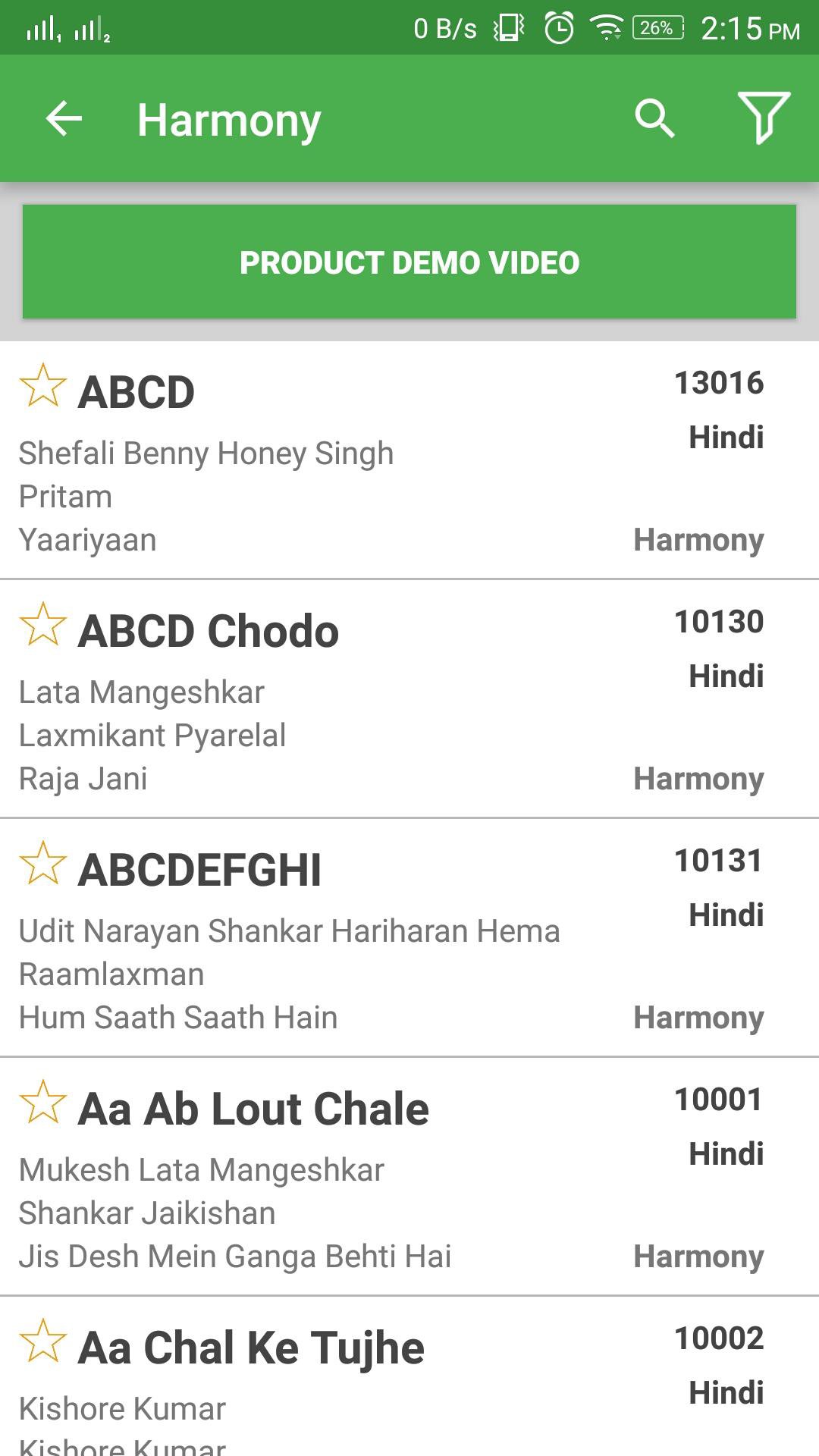Star the song ABCD Chodo
Screen dimensions: 819x1456
(x=42, y=627)
